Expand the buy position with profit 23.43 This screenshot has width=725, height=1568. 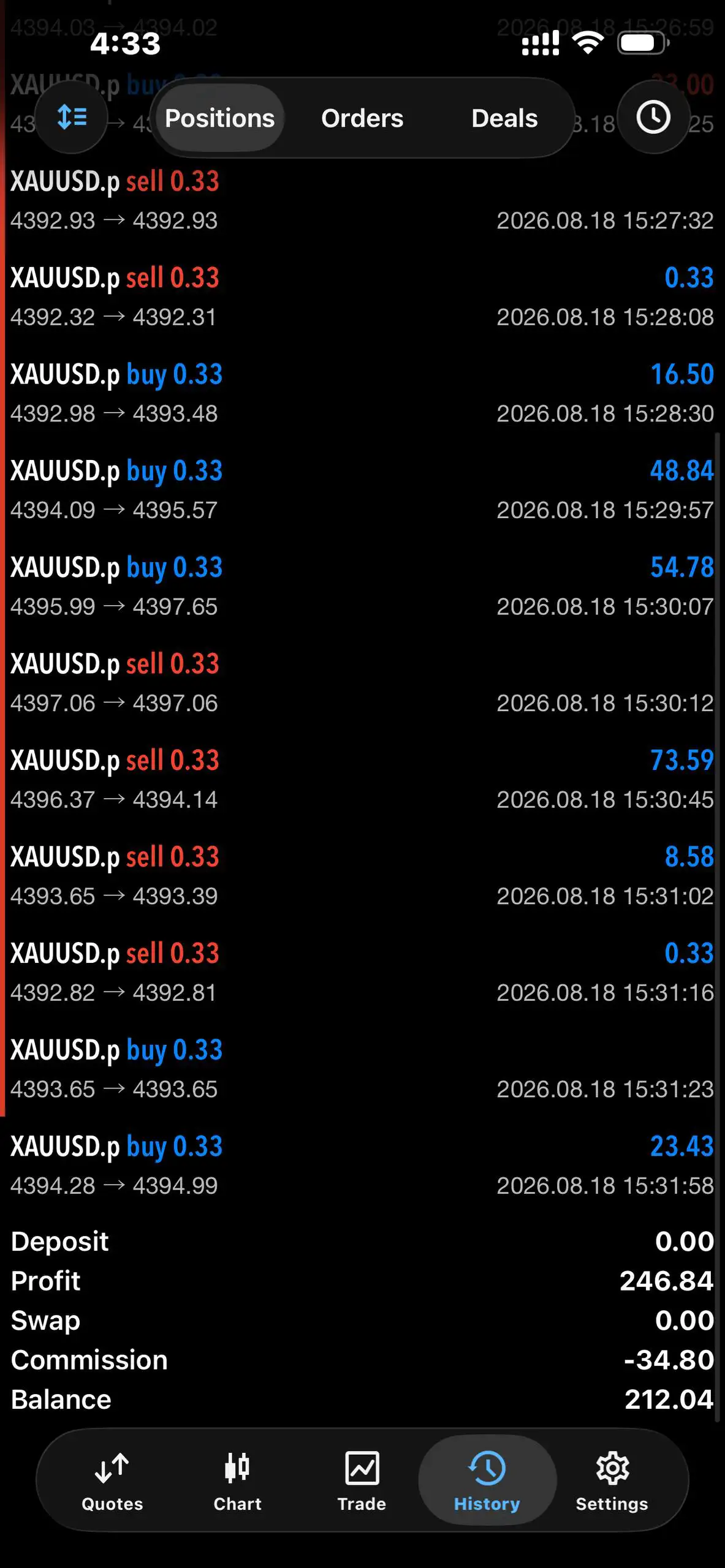362,1165
